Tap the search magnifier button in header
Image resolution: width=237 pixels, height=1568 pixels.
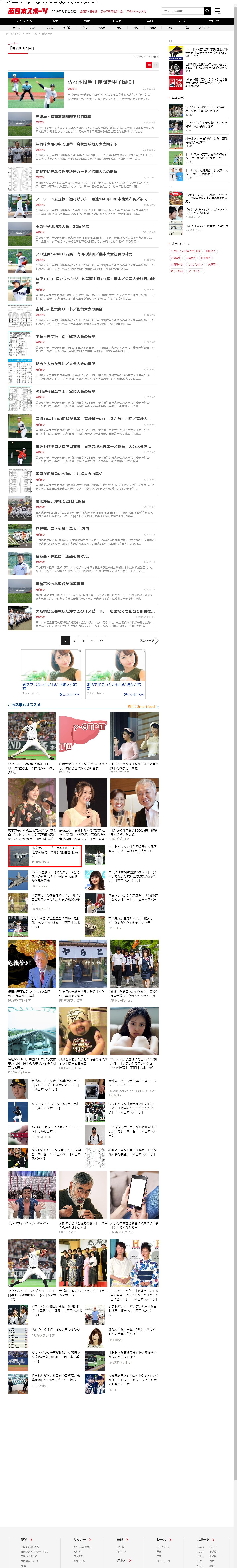(207, 11)
